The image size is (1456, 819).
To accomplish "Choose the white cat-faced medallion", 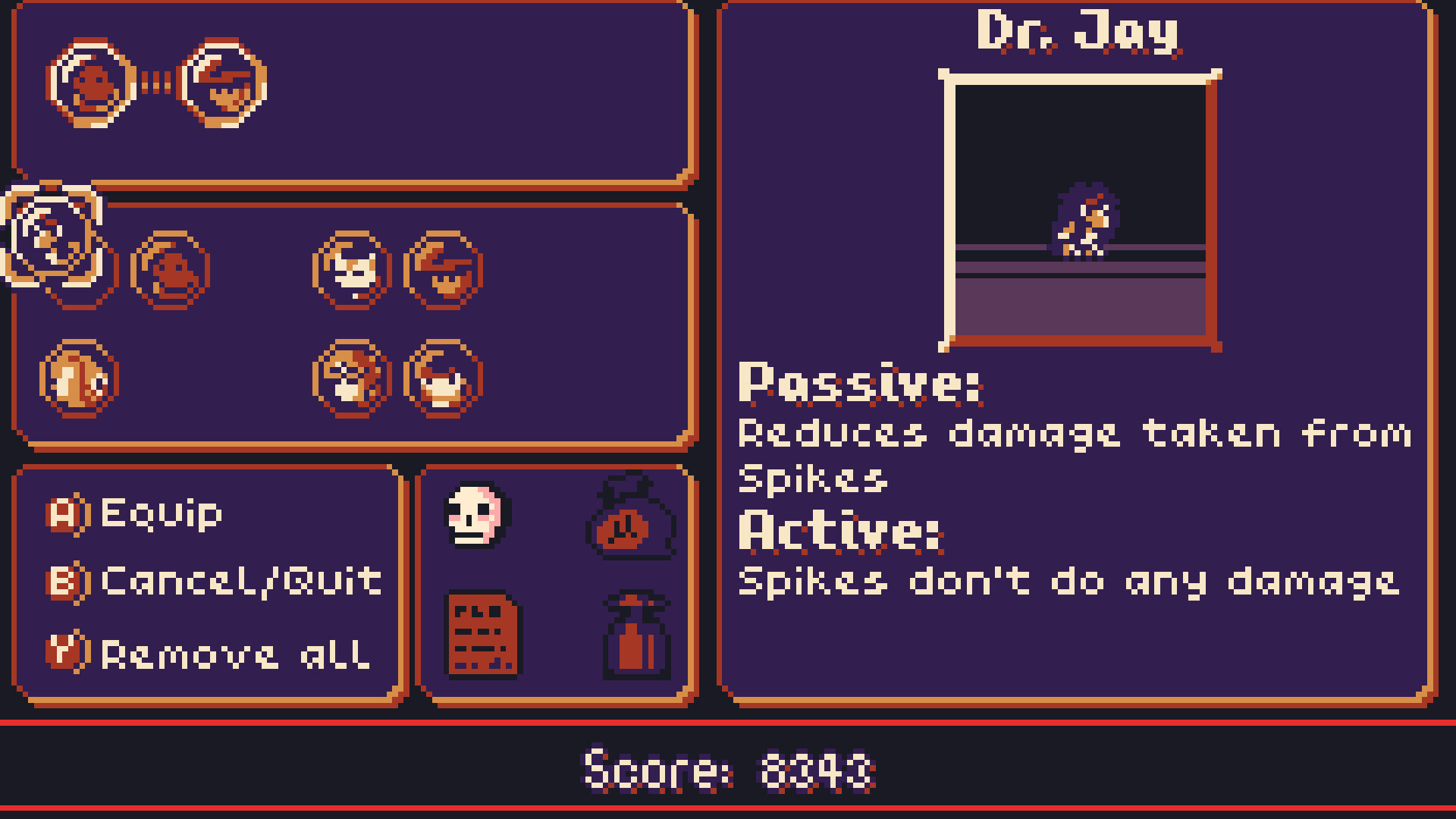I will pos(352,271).
